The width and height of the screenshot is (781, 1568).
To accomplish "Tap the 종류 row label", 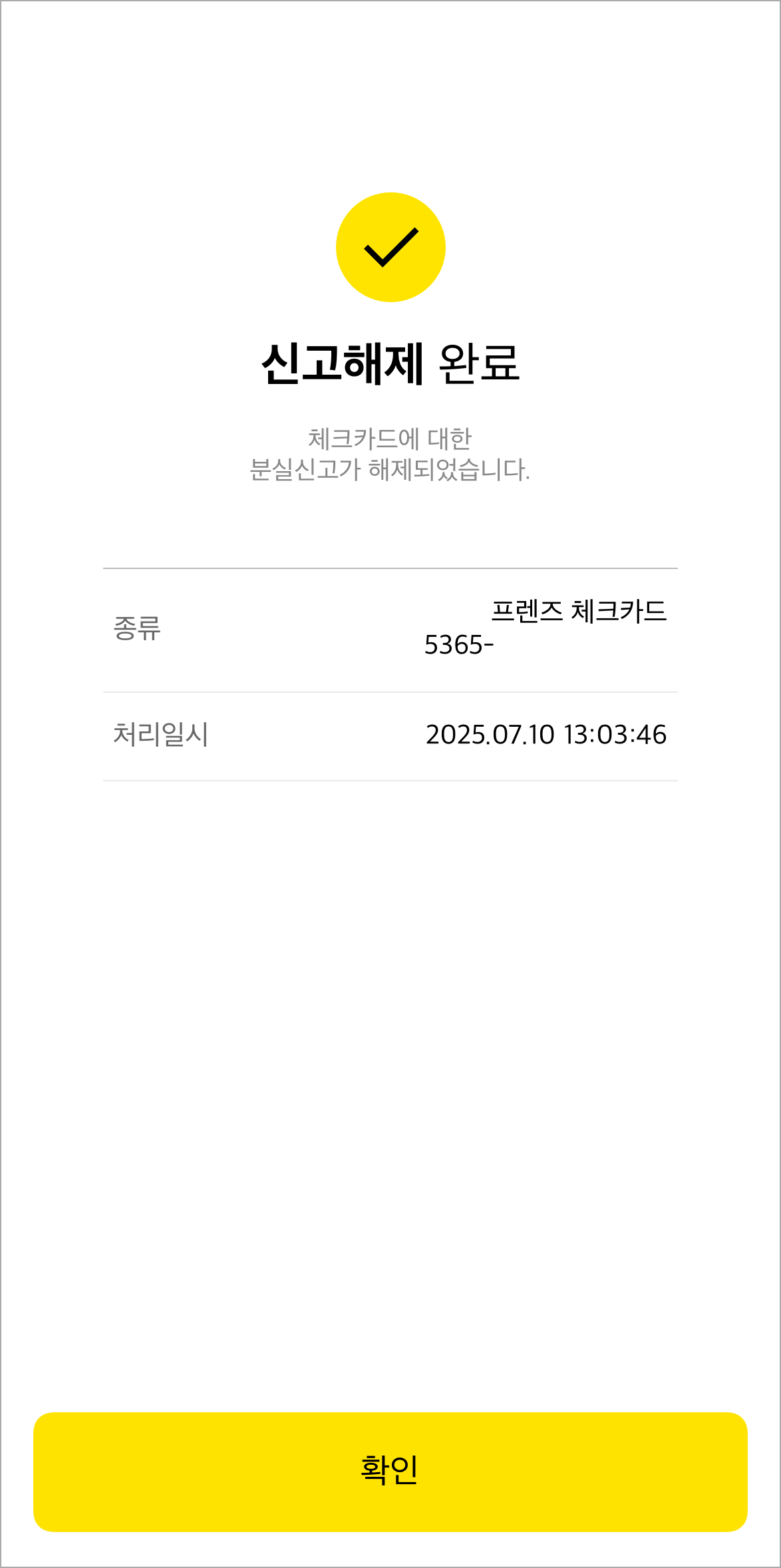I will [136, 629].
